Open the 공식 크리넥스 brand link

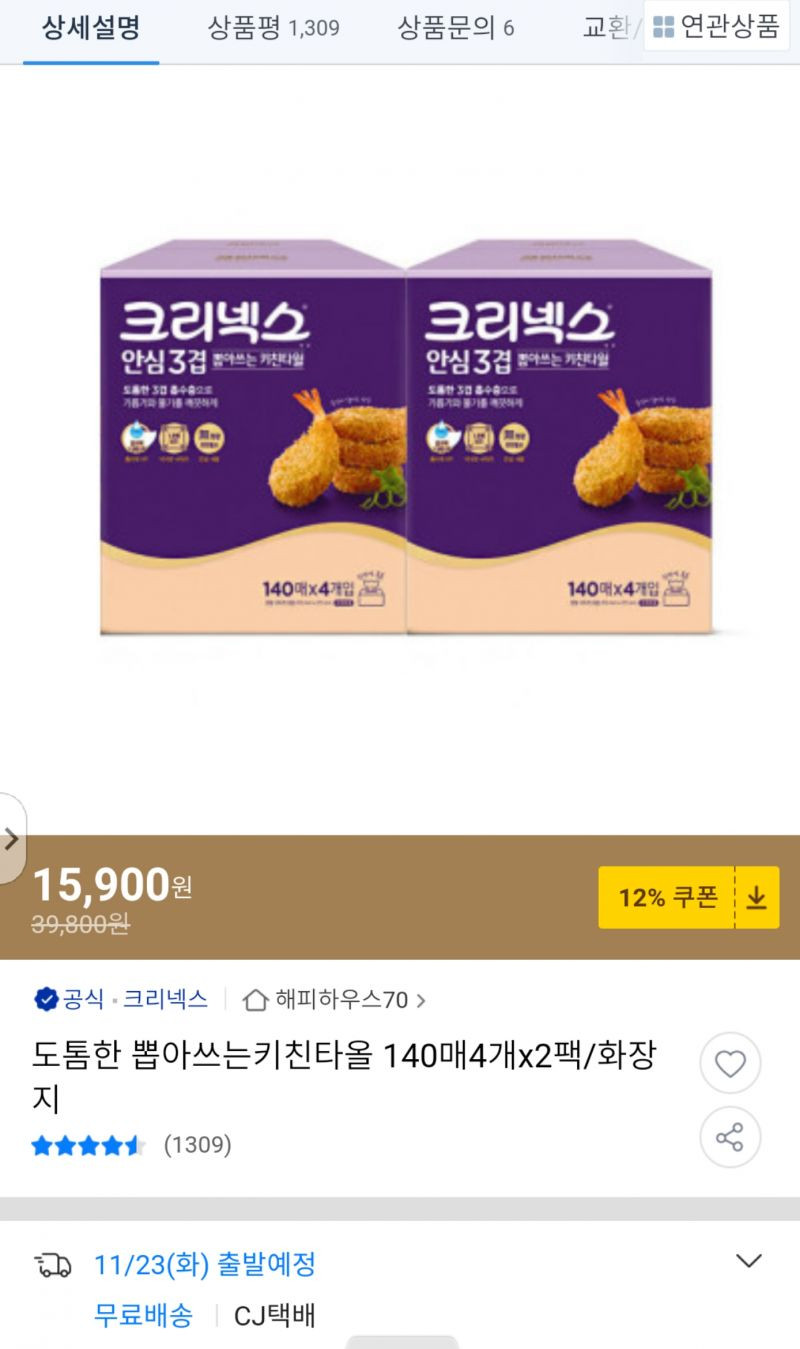(x=121, y=998)
